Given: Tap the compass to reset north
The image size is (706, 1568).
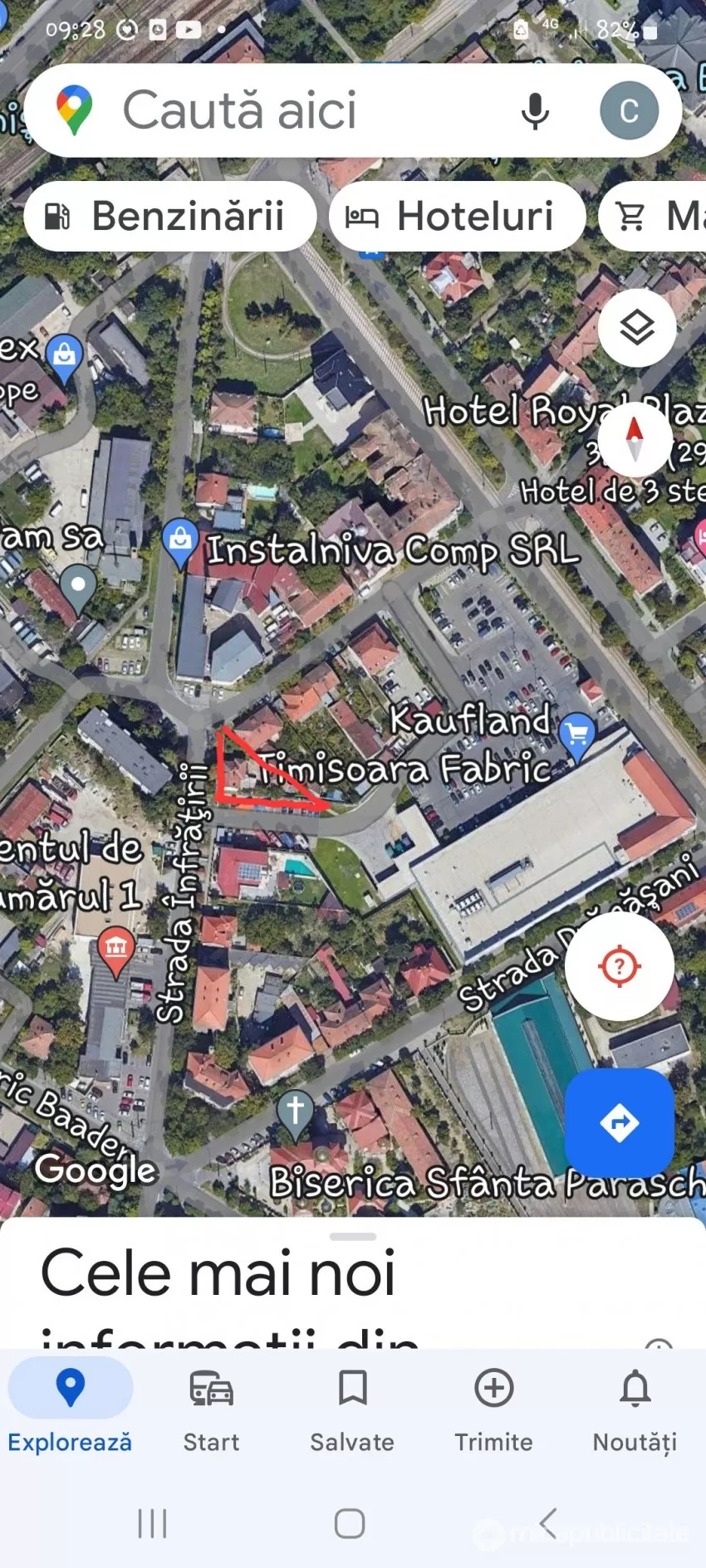Looking at the screenshot, I should [635, 438].
